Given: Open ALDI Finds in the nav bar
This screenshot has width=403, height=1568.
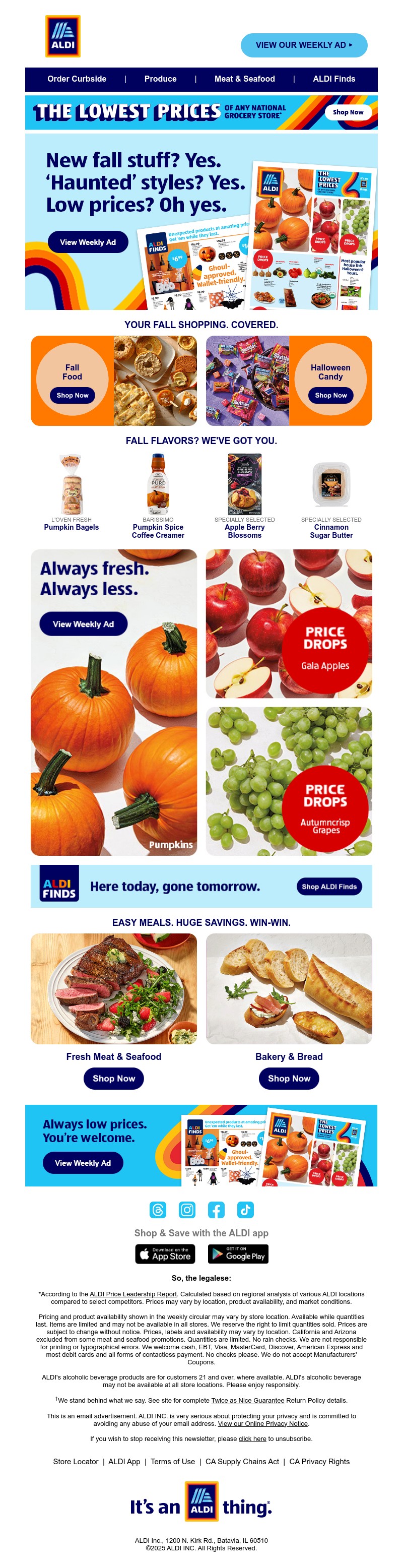Looking at the screenshot, I should click(x=333, y=79).
